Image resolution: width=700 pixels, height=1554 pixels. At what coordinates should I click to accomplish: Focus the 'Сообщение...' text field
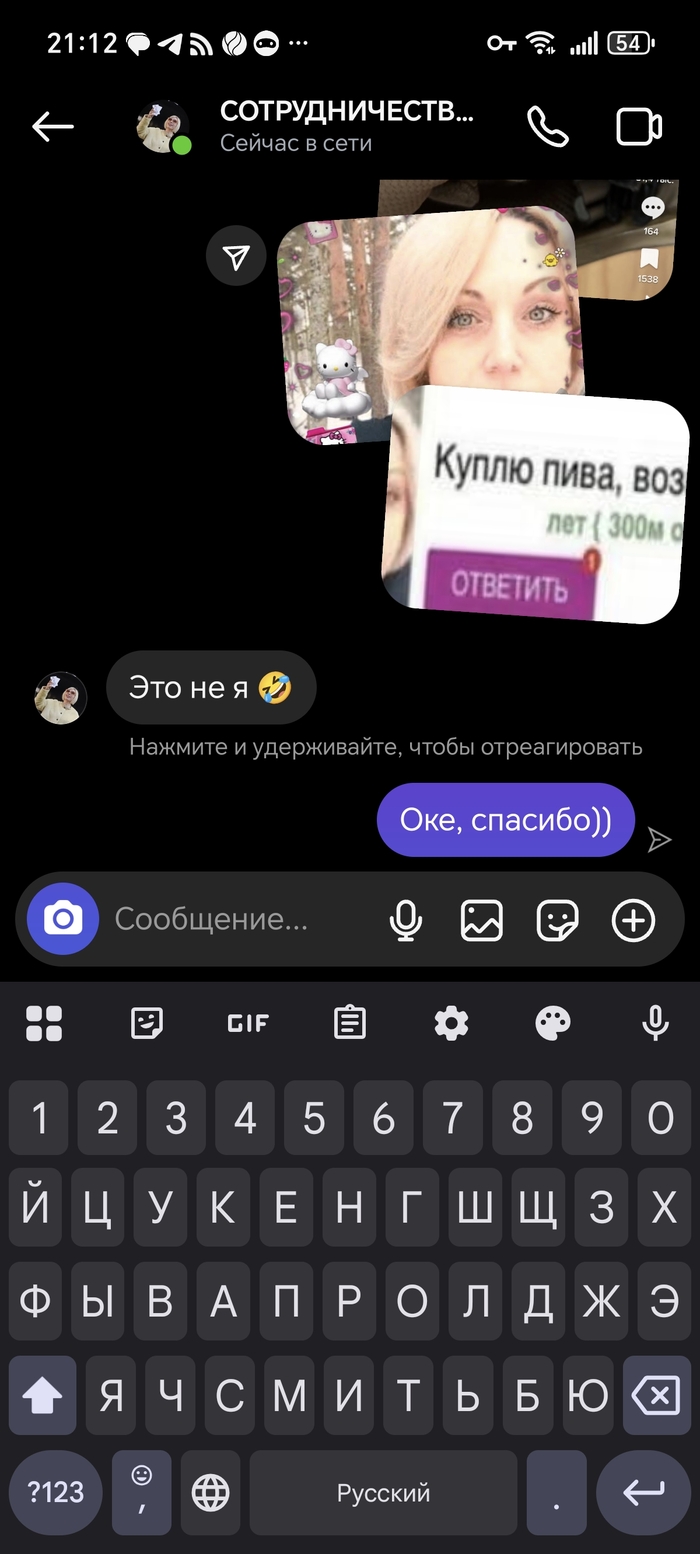(x=240, y=919)
